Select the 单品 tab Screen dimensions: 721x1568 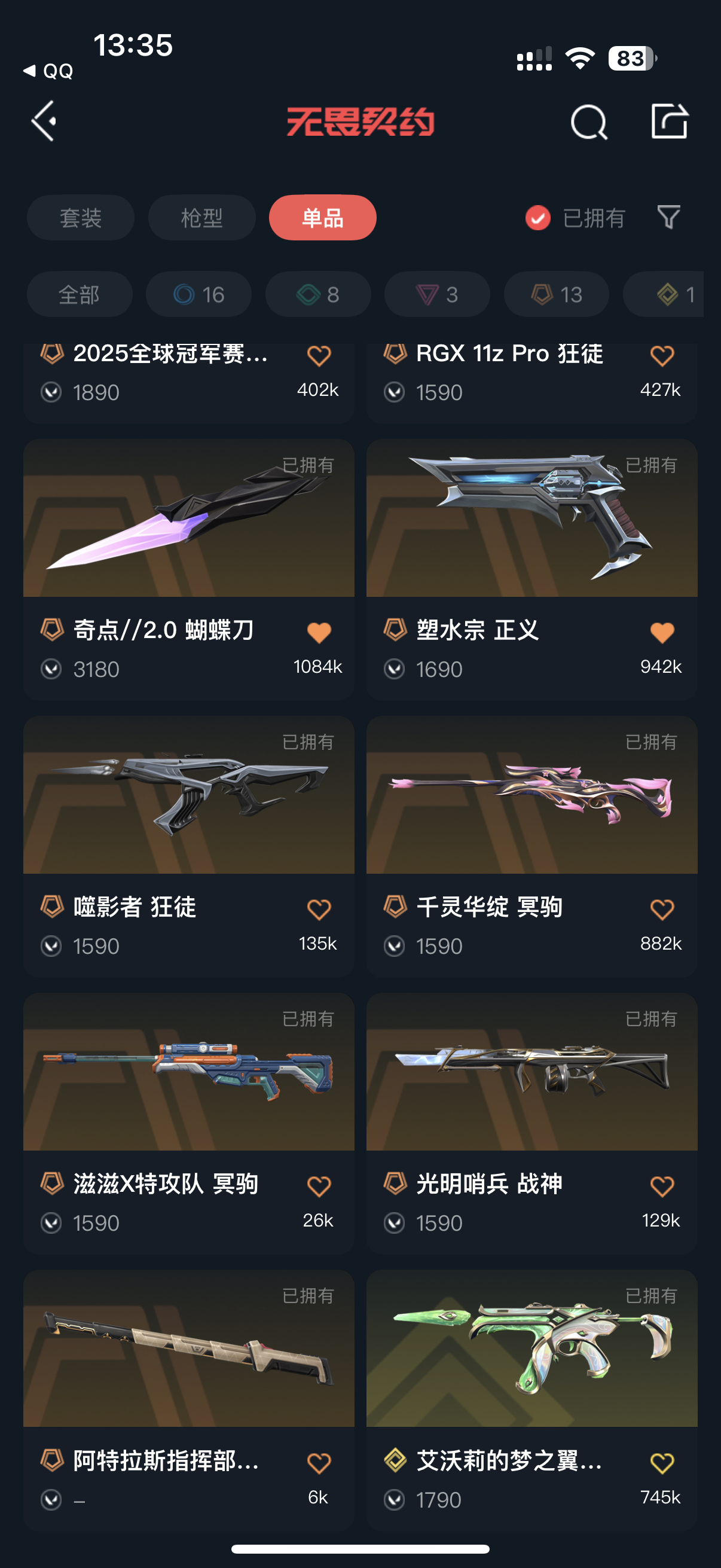pyautogui.click(x=322, y=218)
